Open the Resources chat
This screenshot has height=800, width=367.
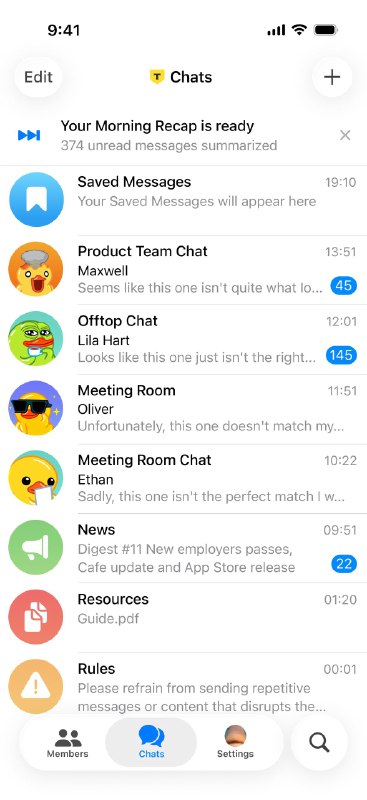click(183, 617)
